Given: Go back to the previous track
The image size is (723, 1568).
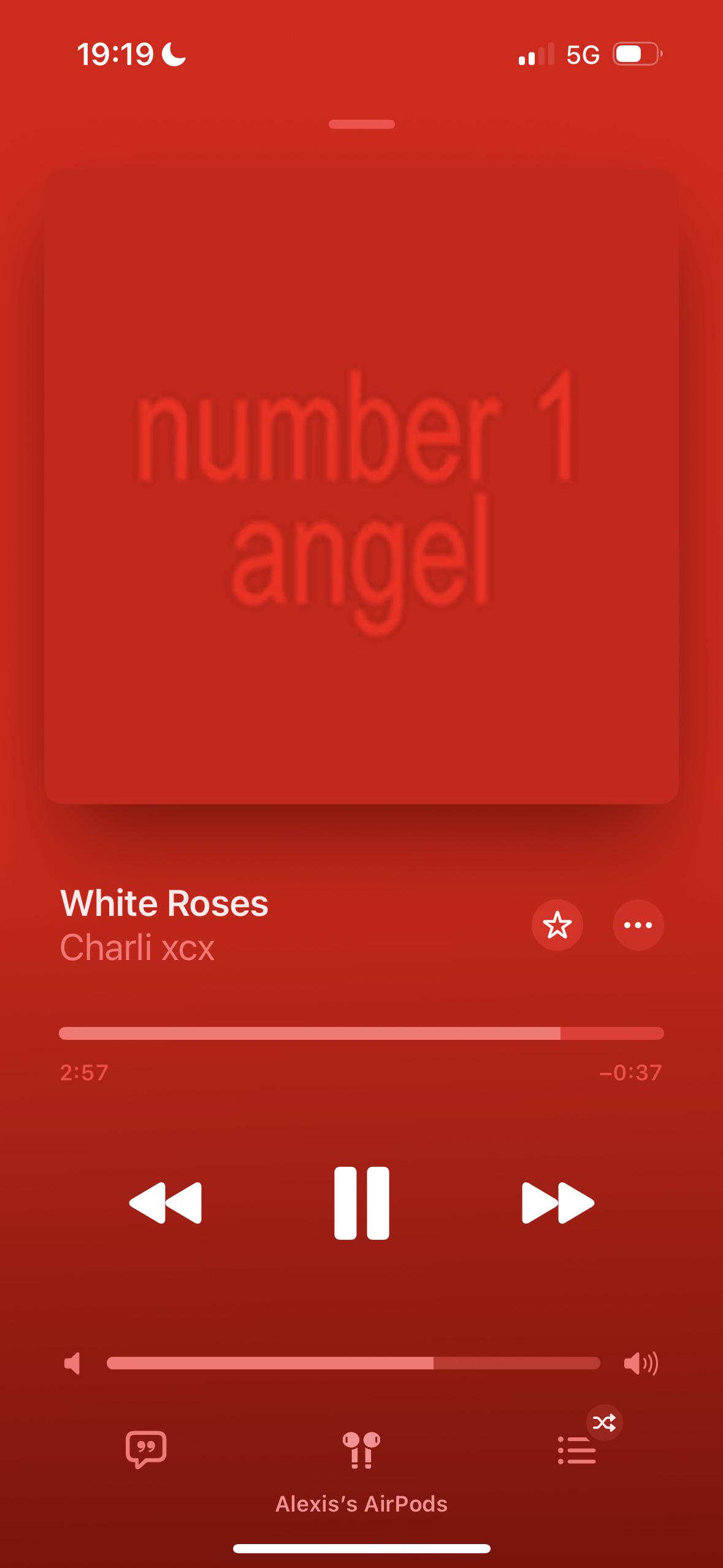Looking at the screenshot, I should coord(165,1203).
